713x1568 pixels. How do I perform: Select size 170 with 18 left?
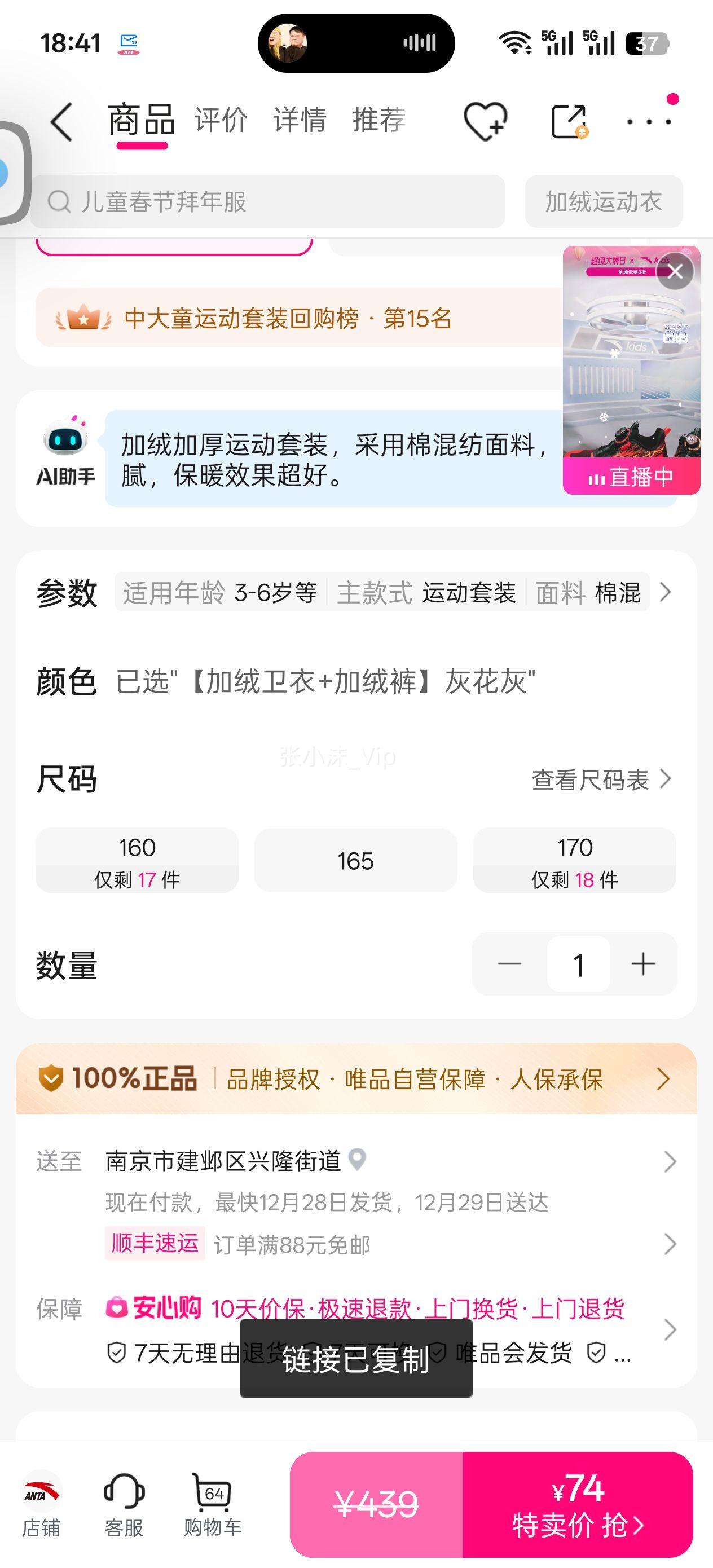575,860
